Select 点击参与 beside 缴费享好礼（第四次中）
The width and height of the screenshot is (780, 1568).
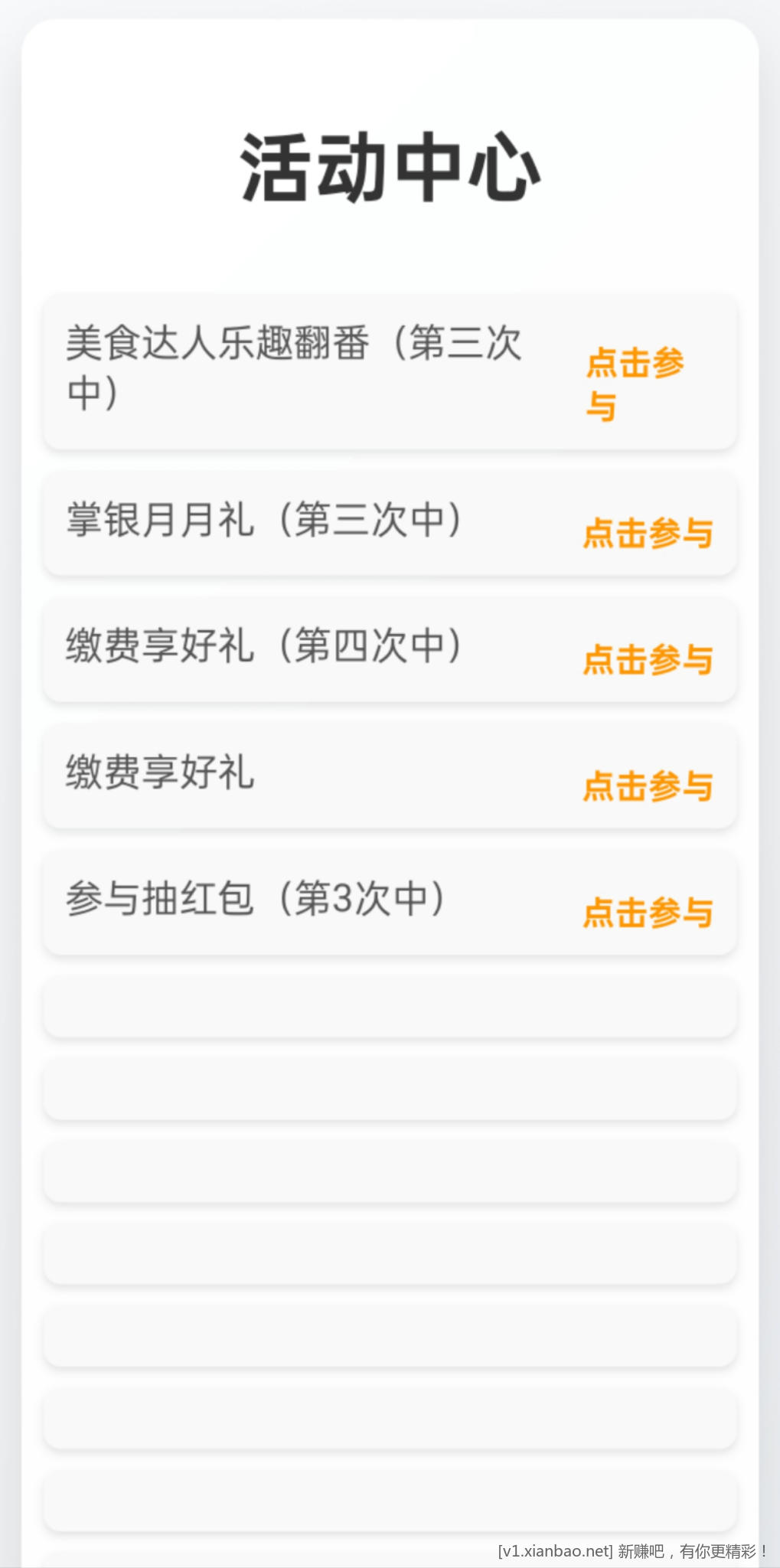pyautogui.click(x=648, y=659)
